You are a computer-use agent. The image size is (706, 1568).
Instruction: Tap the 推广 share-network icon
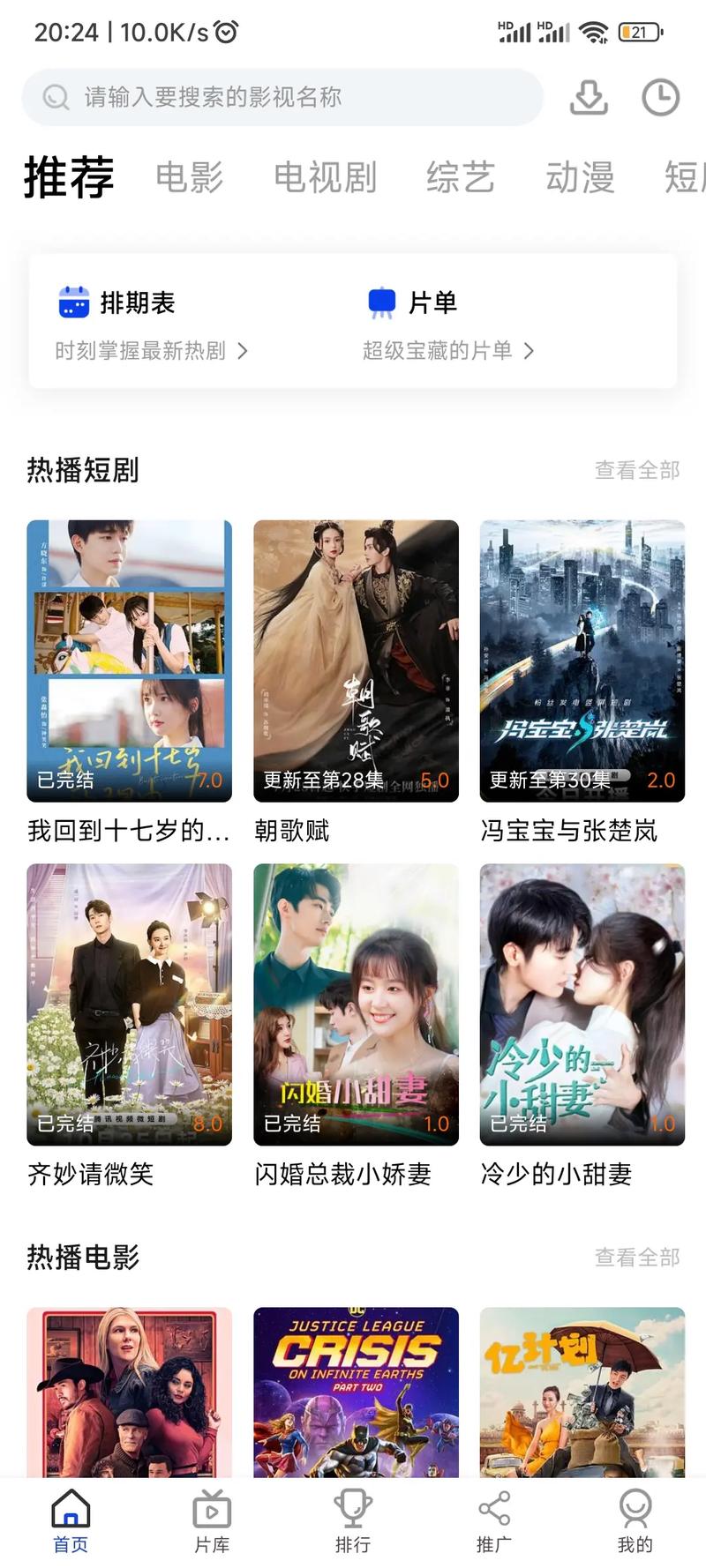click(x=493, y=1510)
